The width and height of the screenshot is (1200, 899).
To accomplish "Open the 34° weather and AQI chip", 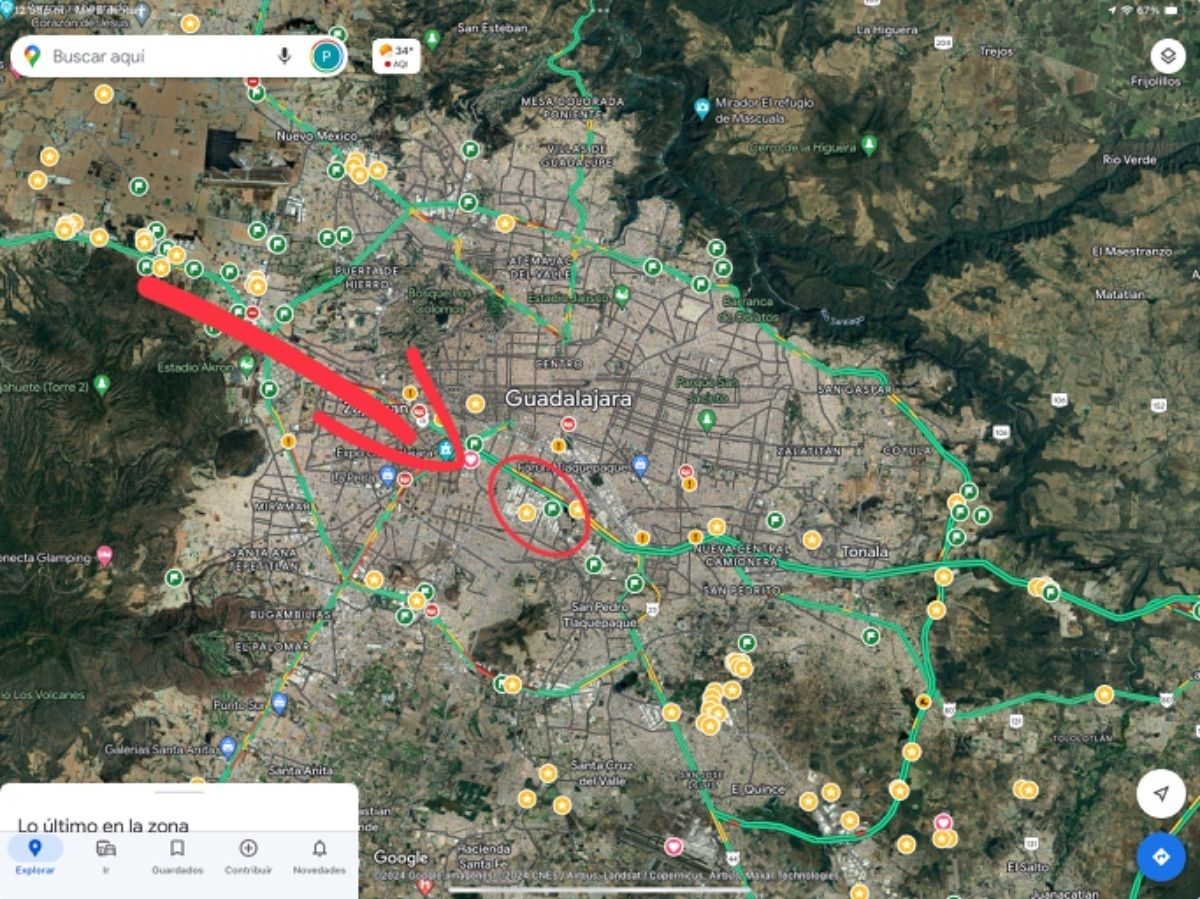I will (x=396, y=56).
